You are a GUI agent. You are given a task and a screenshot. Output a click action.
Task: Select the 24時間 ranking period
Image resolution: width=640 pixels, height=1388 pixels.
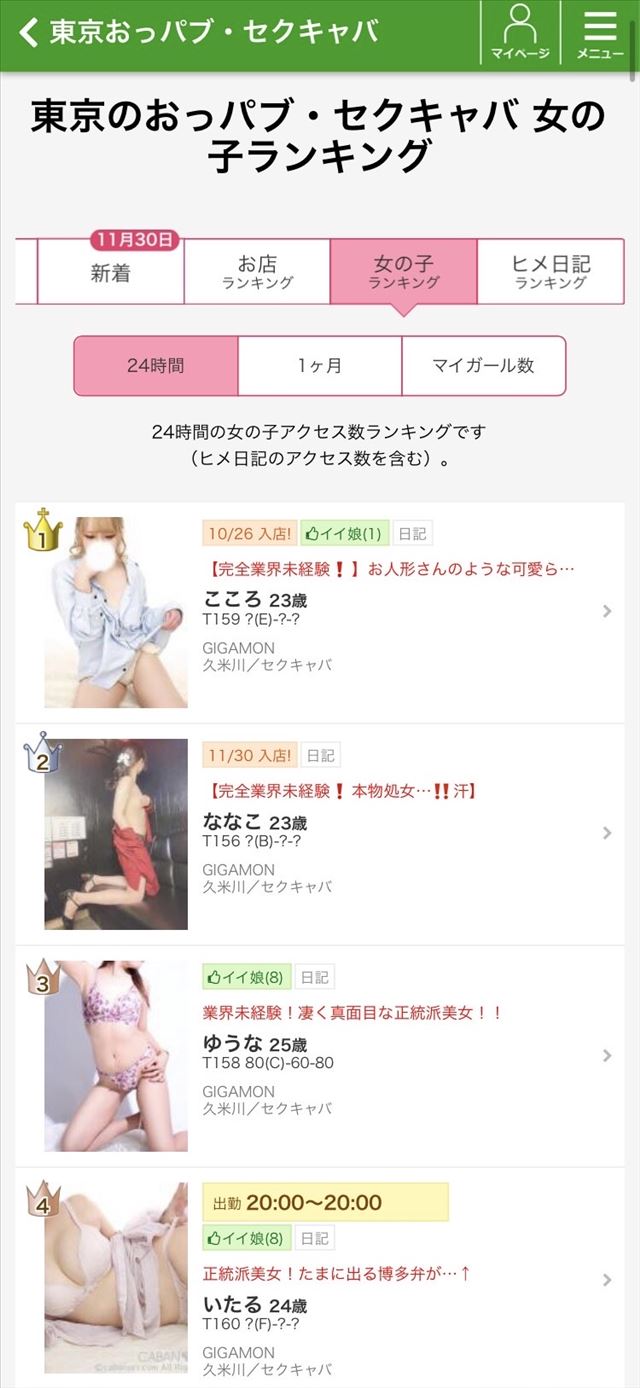click(156, 366)
